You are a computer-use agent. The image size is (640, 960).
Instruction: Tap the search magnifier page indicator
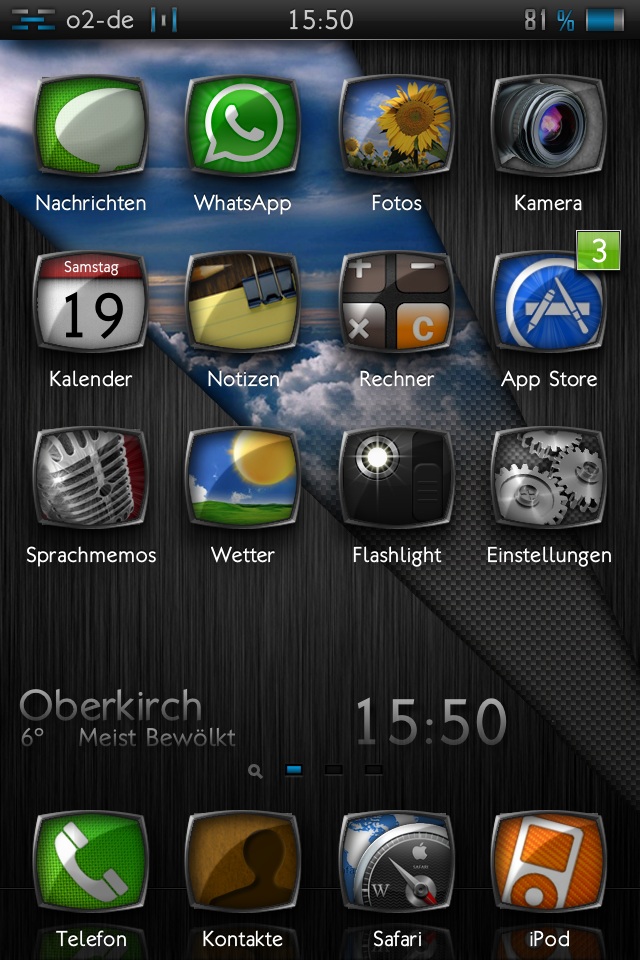pos(256,771)
